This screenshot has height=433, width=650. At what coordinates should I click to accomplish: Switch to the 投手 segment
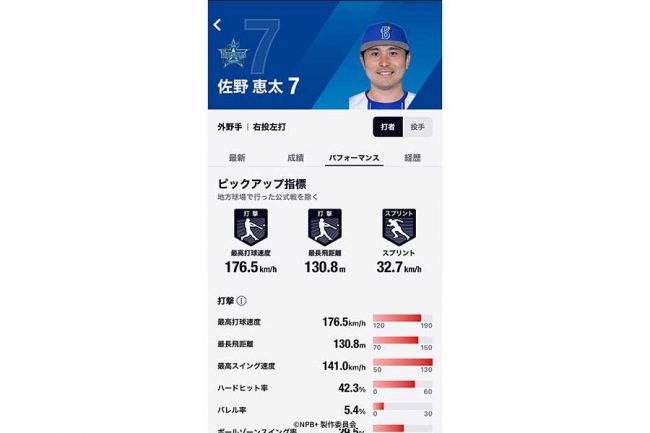point(417,127)
